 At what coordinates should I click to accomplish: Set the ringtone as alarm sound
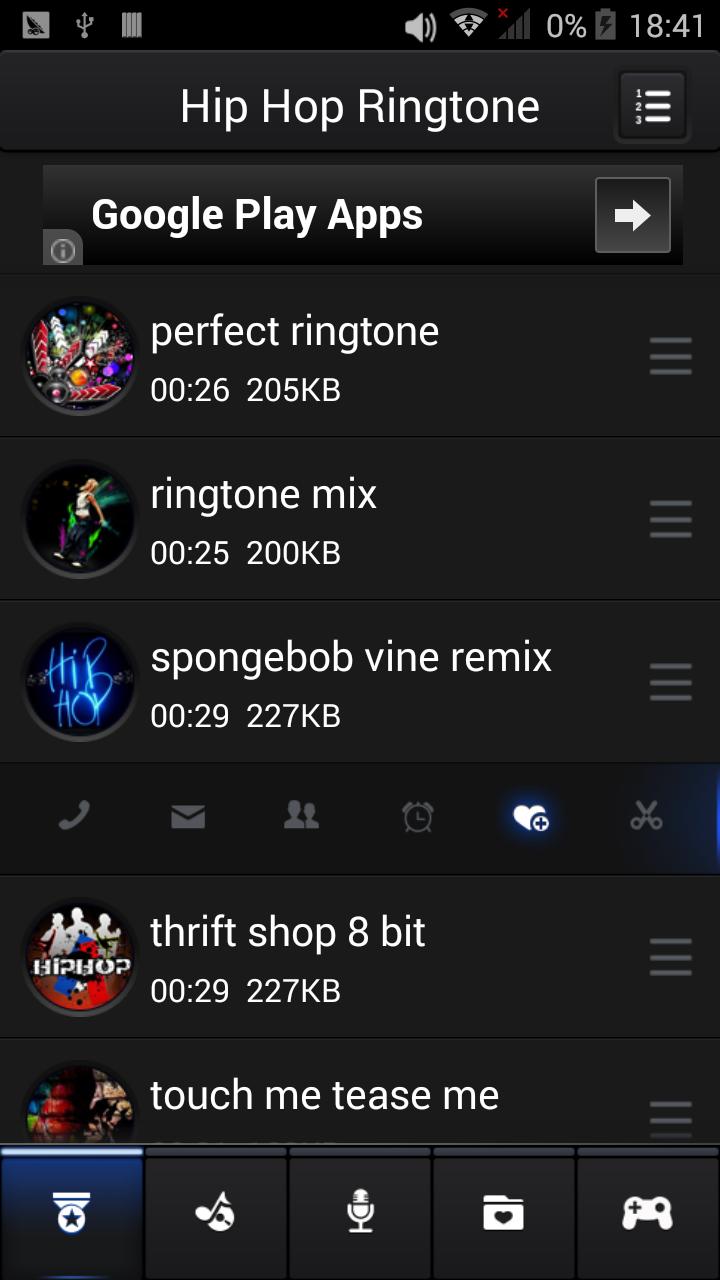[417, 816]
